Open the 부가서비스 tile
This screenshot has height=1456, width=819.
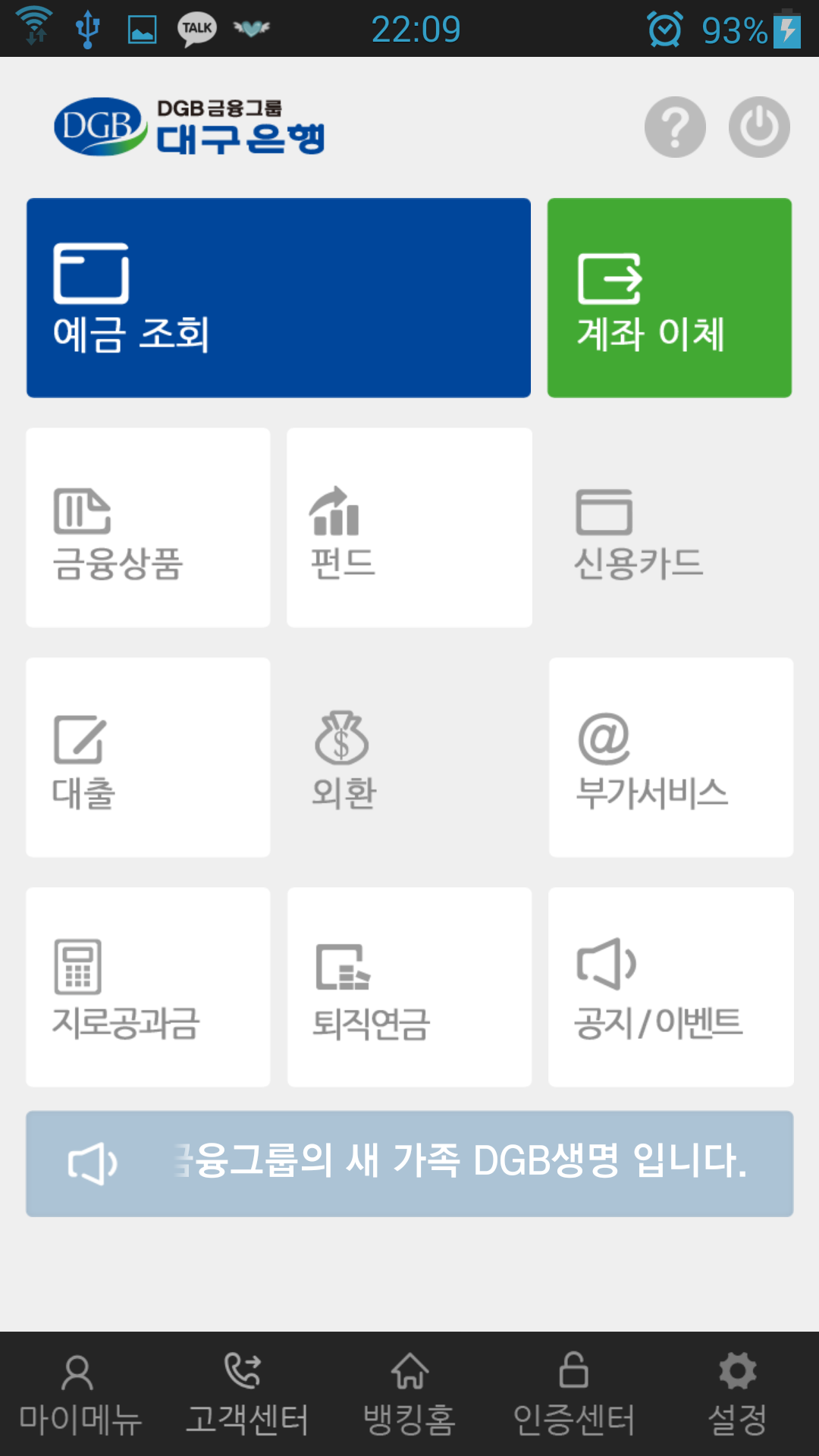click(x=670, y=758)
